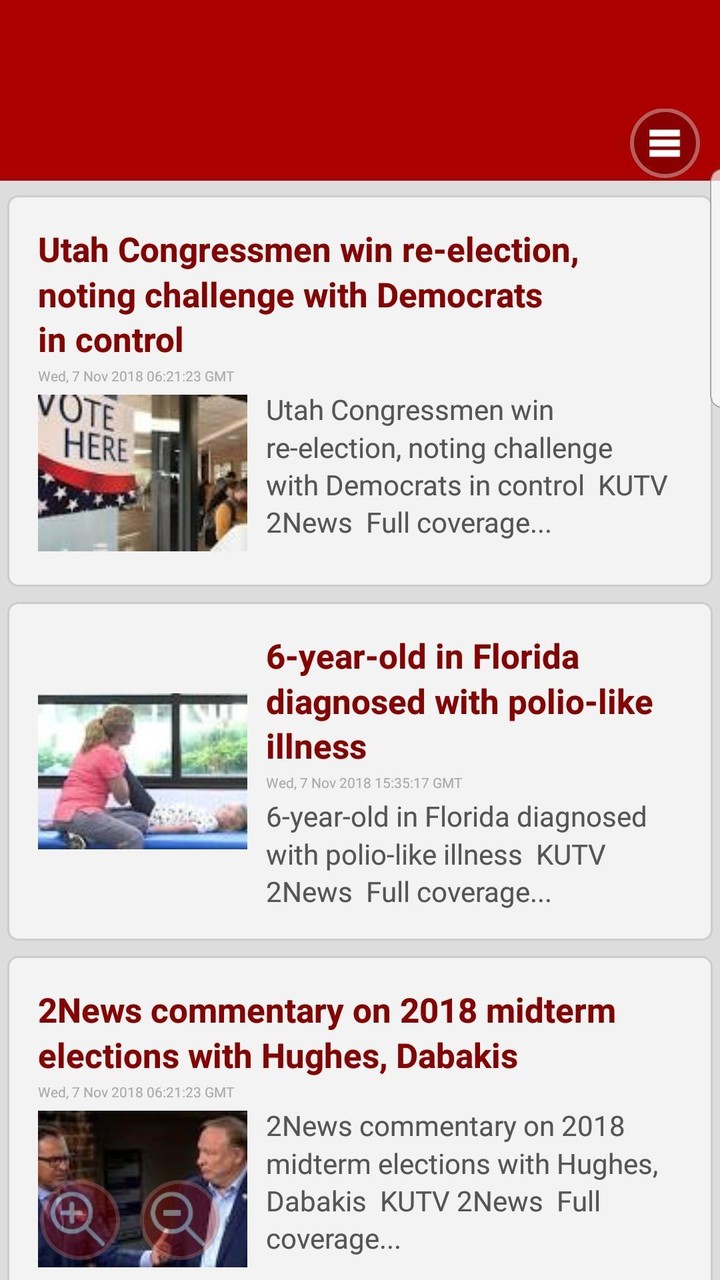Click the polio illness article timestamp
This screenshot has height=1280, width=720.
point(362,783)
